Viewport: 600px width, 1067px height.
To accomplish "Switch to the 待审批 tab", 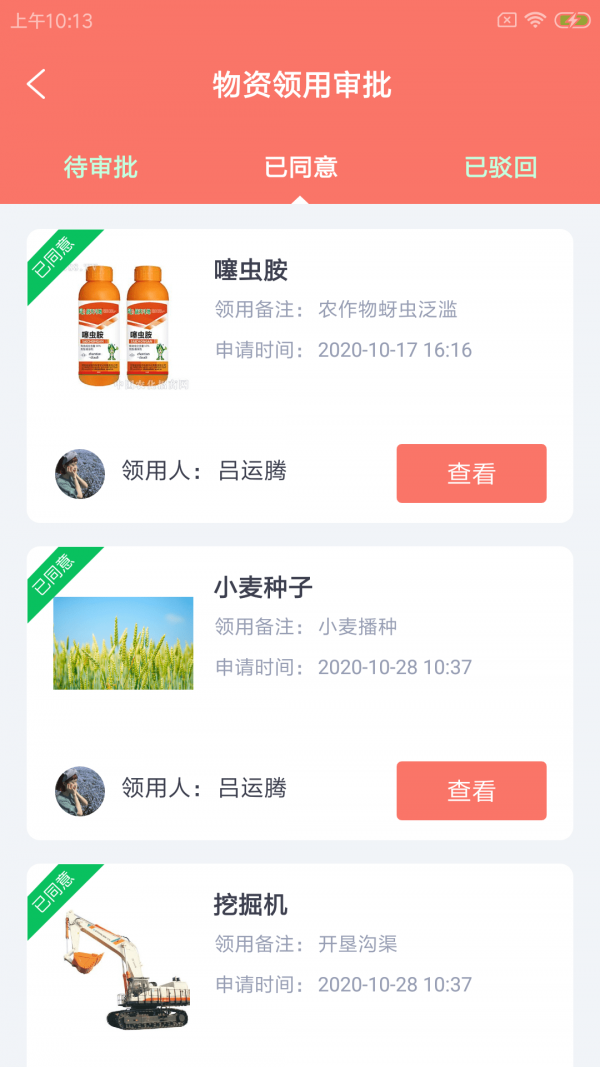I will click(101, 167).
